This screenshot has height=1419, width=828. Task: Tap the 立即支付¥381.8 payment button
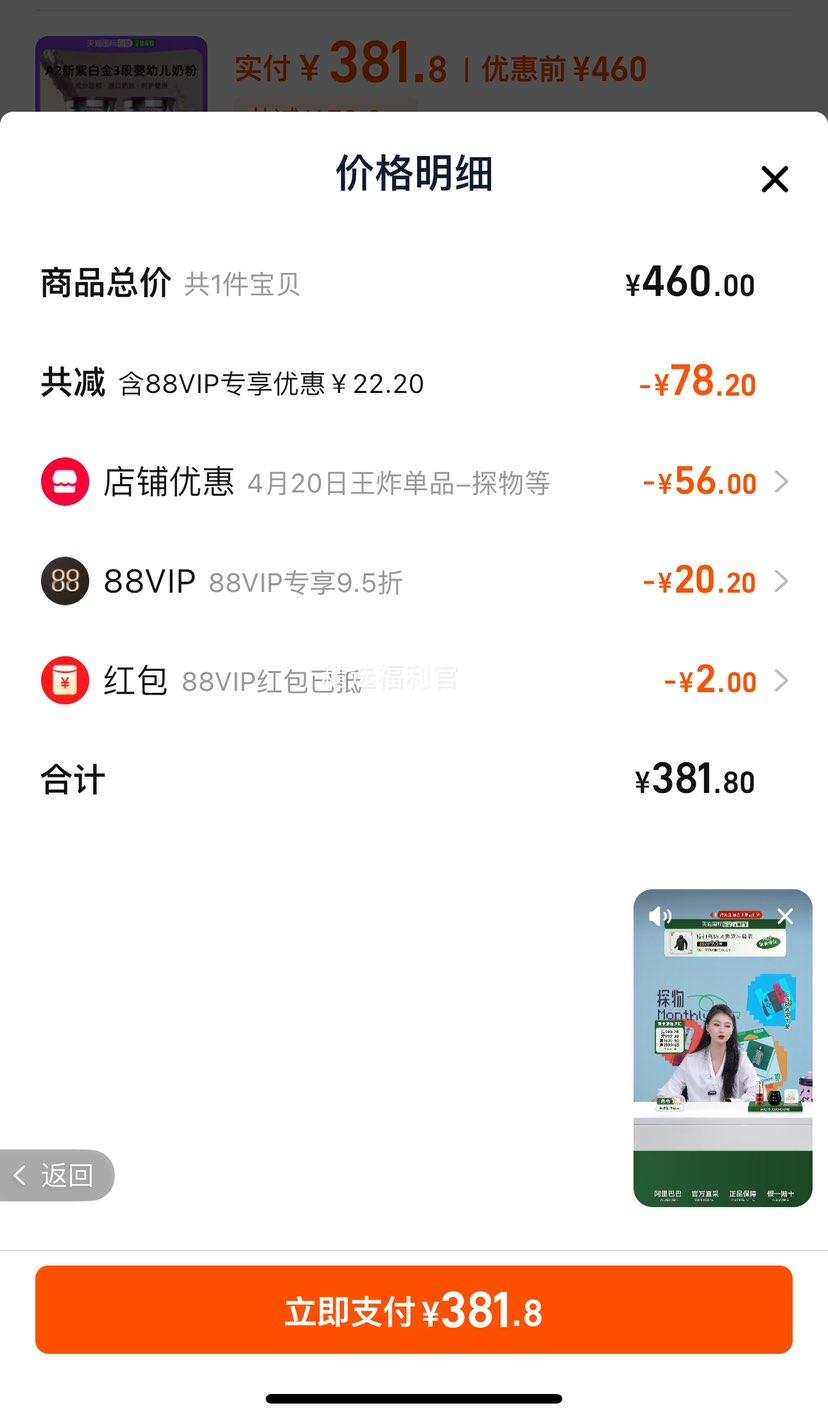point(414,1310)
